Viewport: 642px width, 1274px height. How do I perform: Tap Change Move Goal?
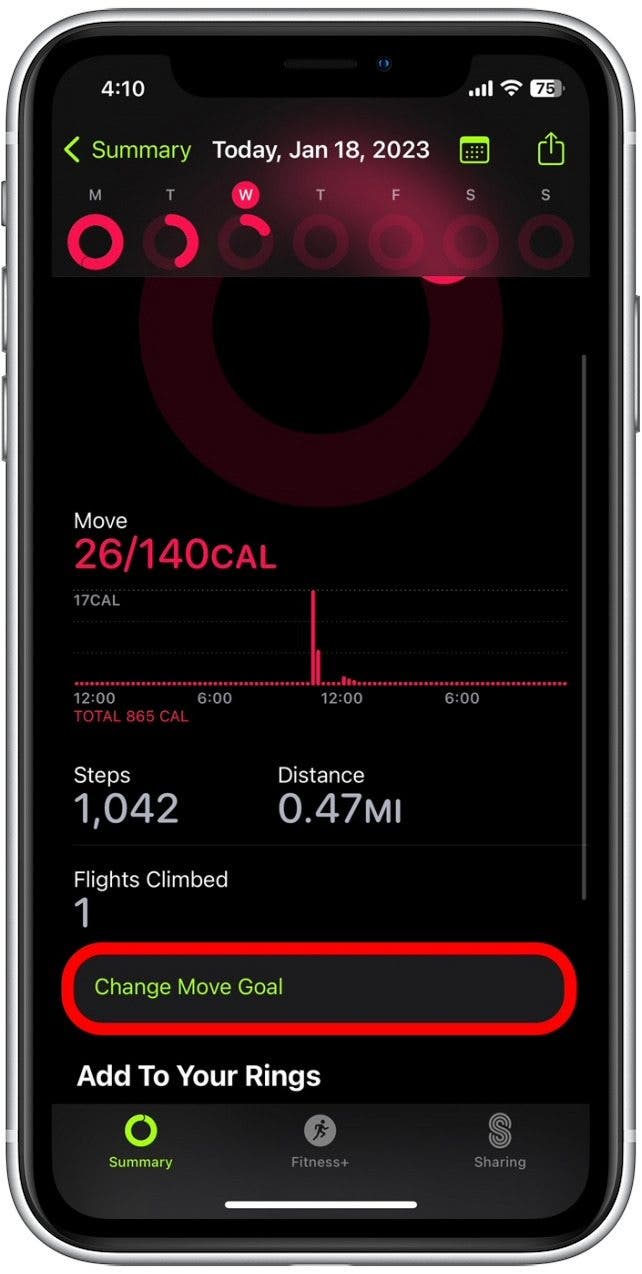(x=320, y=987)
